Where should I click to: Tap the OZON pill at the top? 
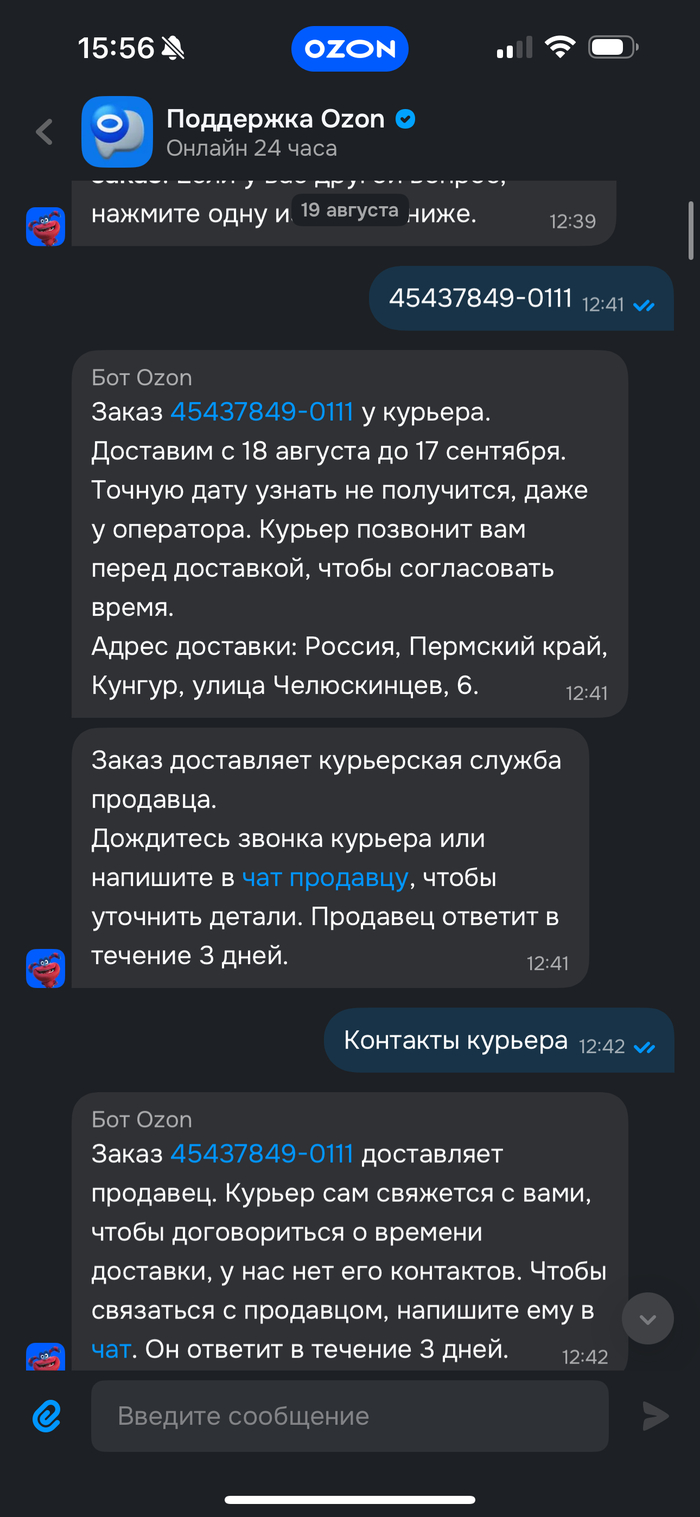point(350,48)
